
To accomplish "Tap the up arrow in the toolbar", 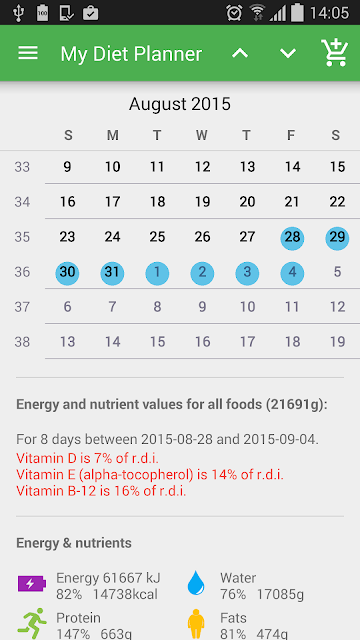I will pos(240,53).
